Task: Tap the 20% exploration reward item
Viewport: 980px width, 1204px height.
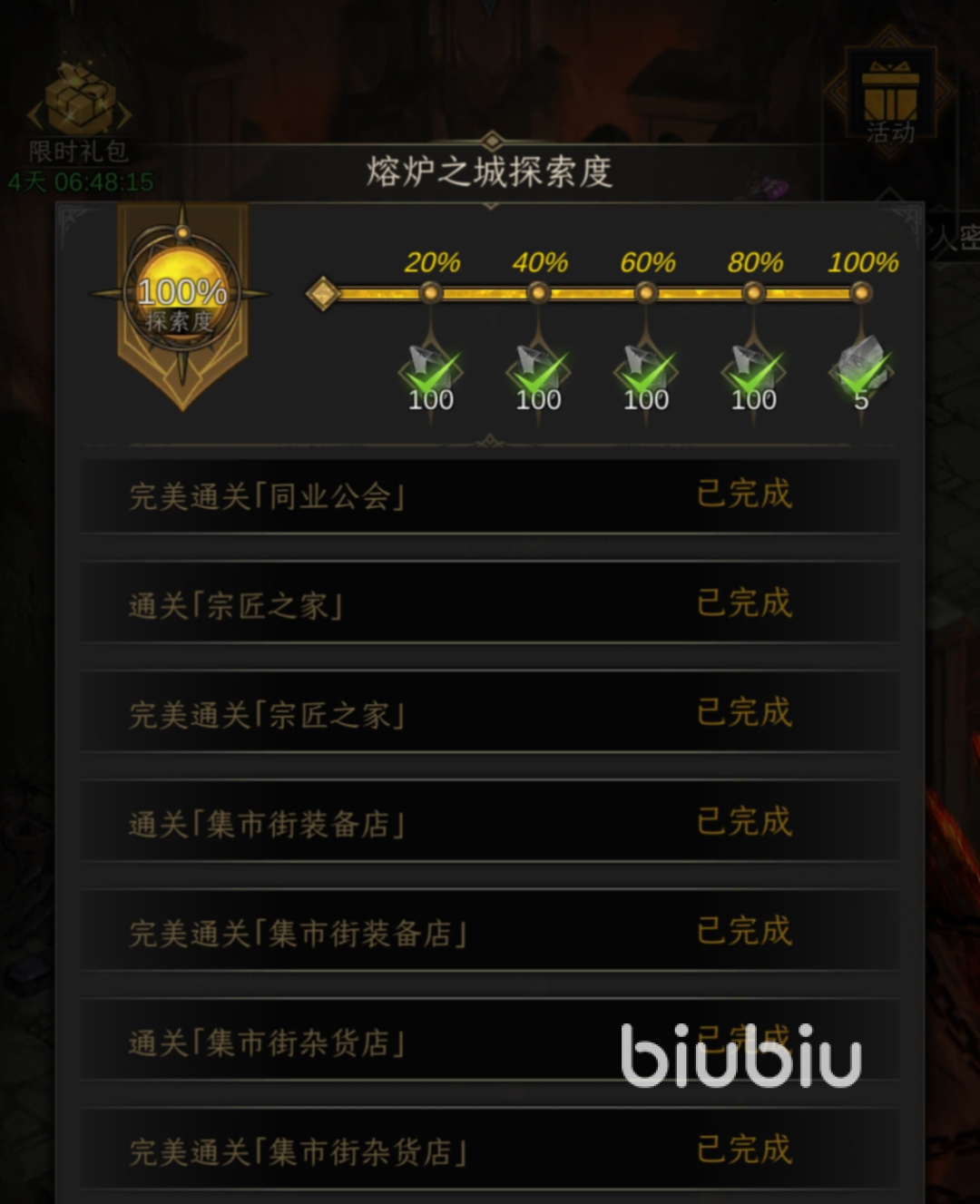Action: click(430, 370)
